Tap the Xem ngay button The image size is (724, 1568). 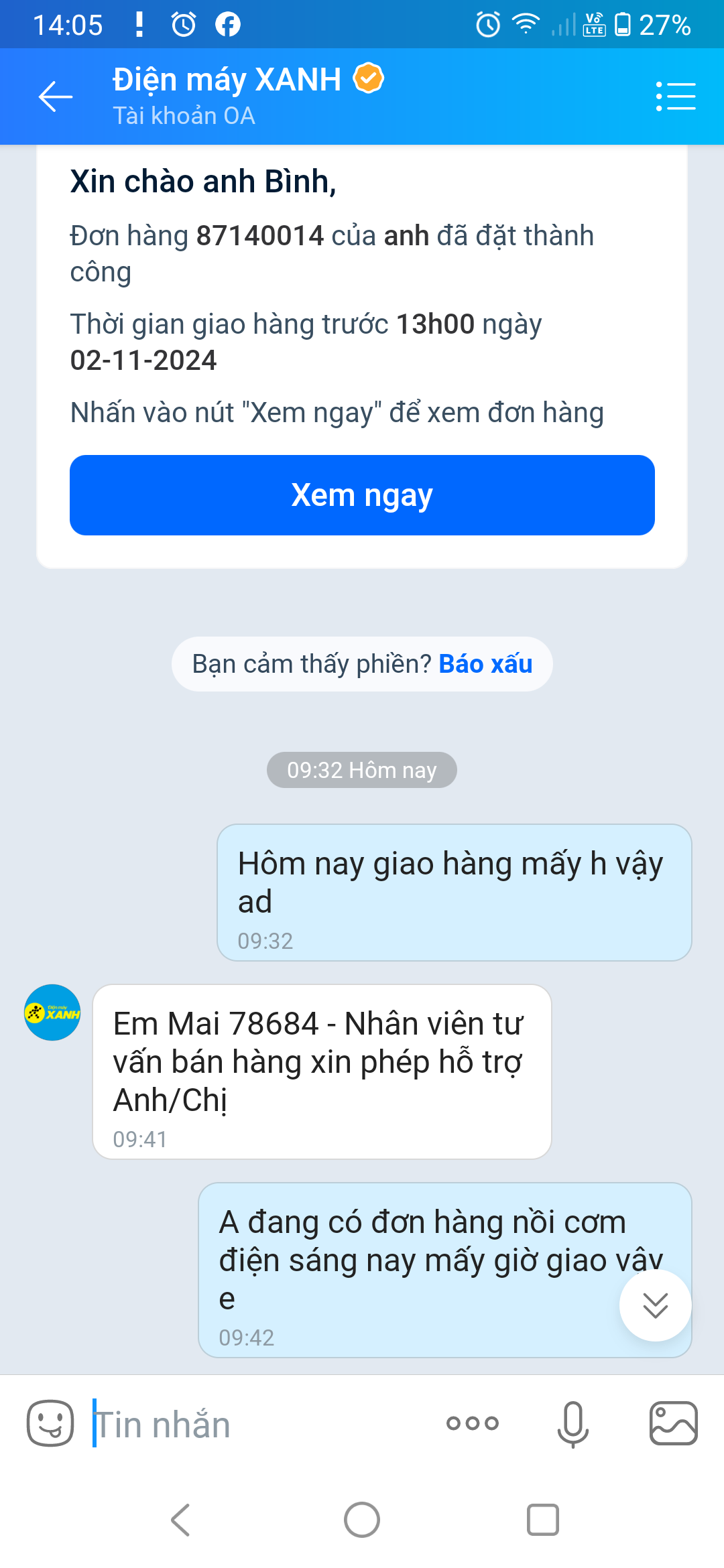(x=362, y=495)
